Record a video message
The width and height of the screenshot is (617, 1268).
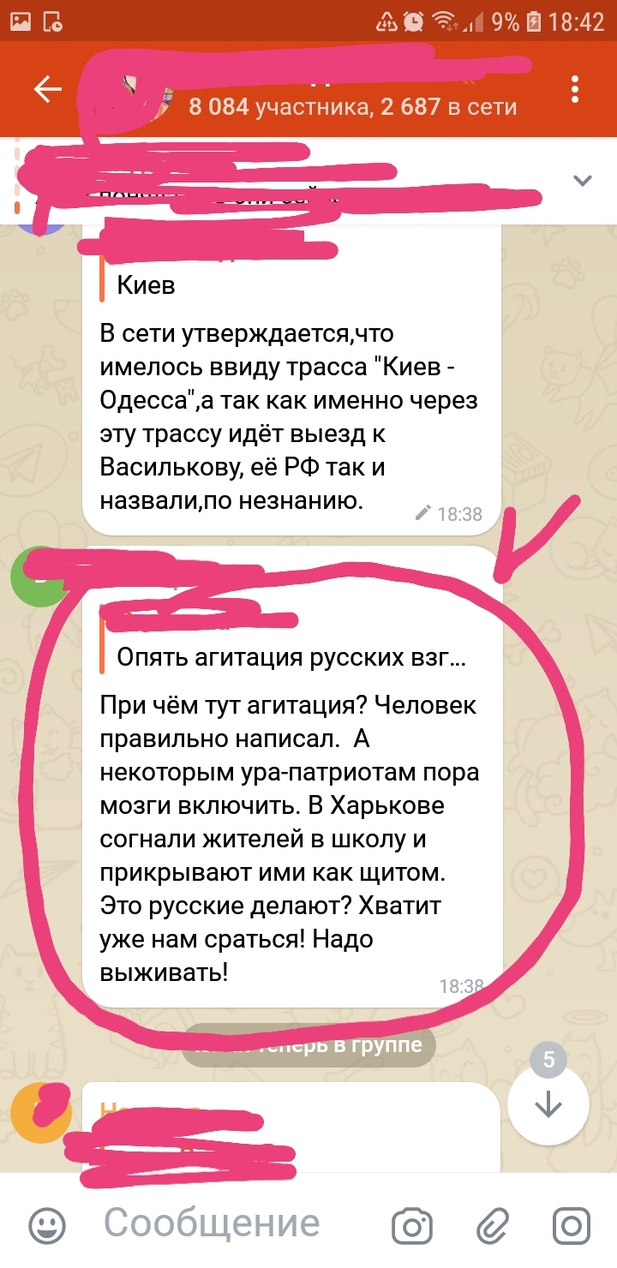tap(572, 1225)
